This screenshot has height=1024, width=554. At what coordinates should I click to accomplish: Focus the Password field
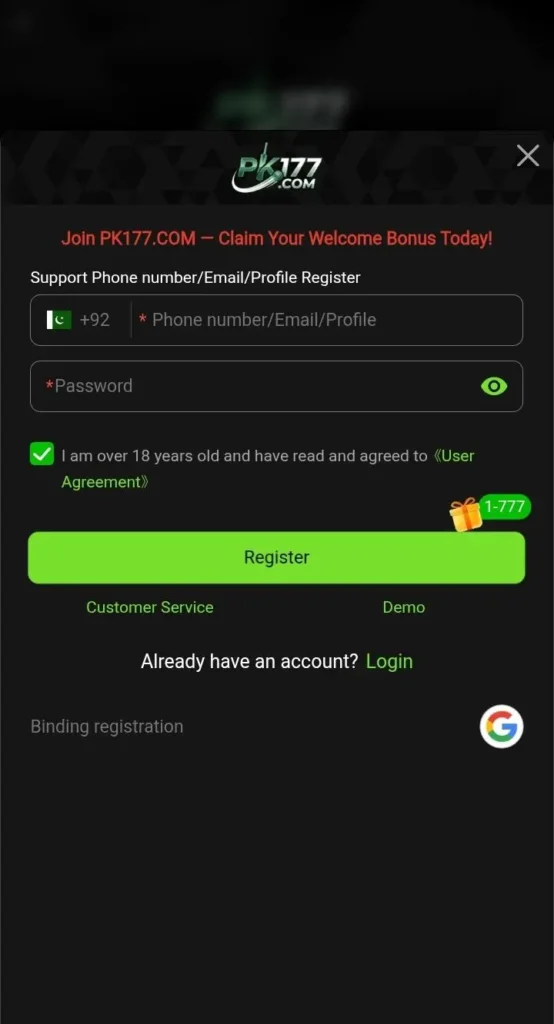click(255, 386)
